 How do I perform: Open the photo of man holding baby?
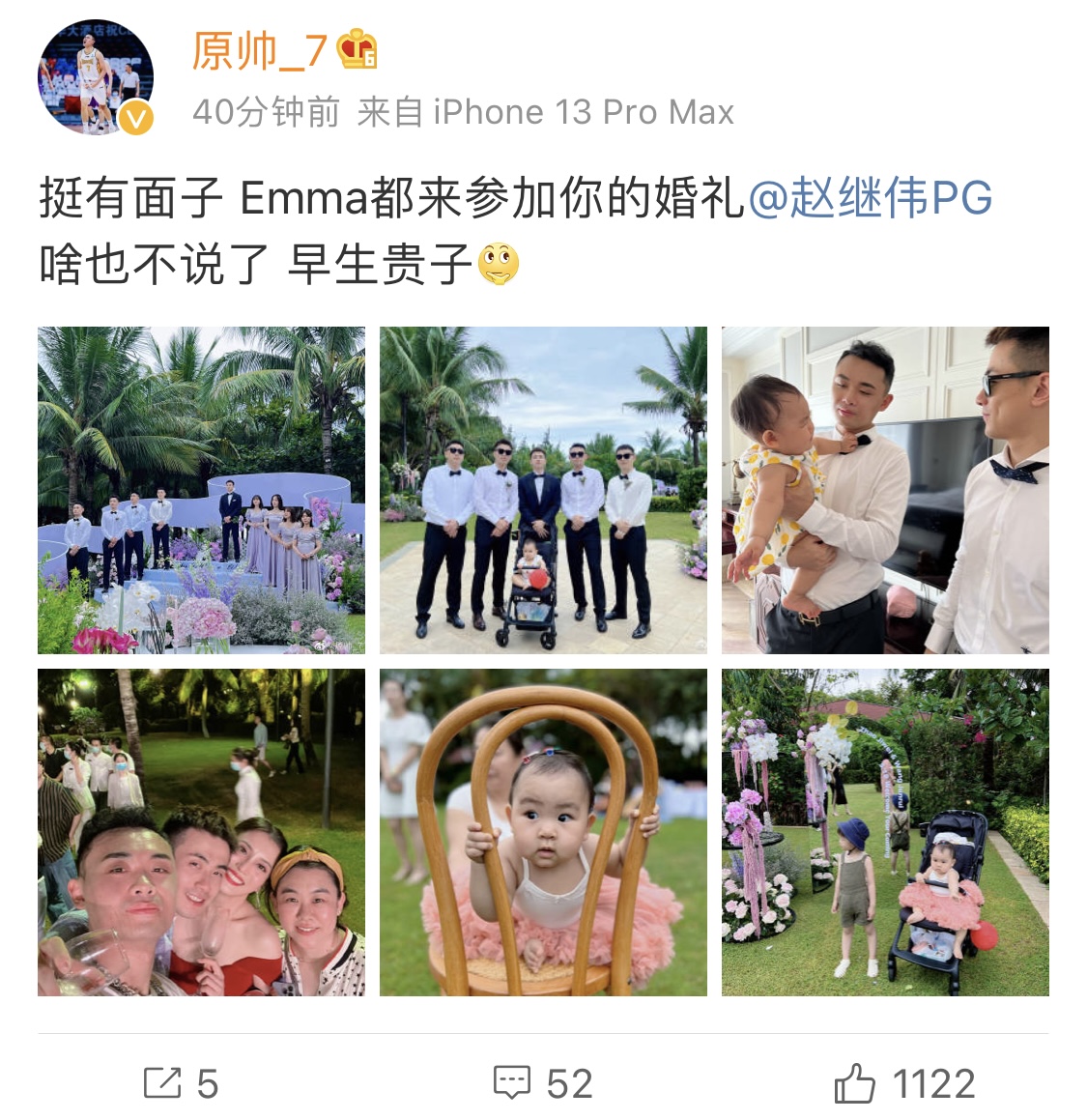(x=884, y=490)
